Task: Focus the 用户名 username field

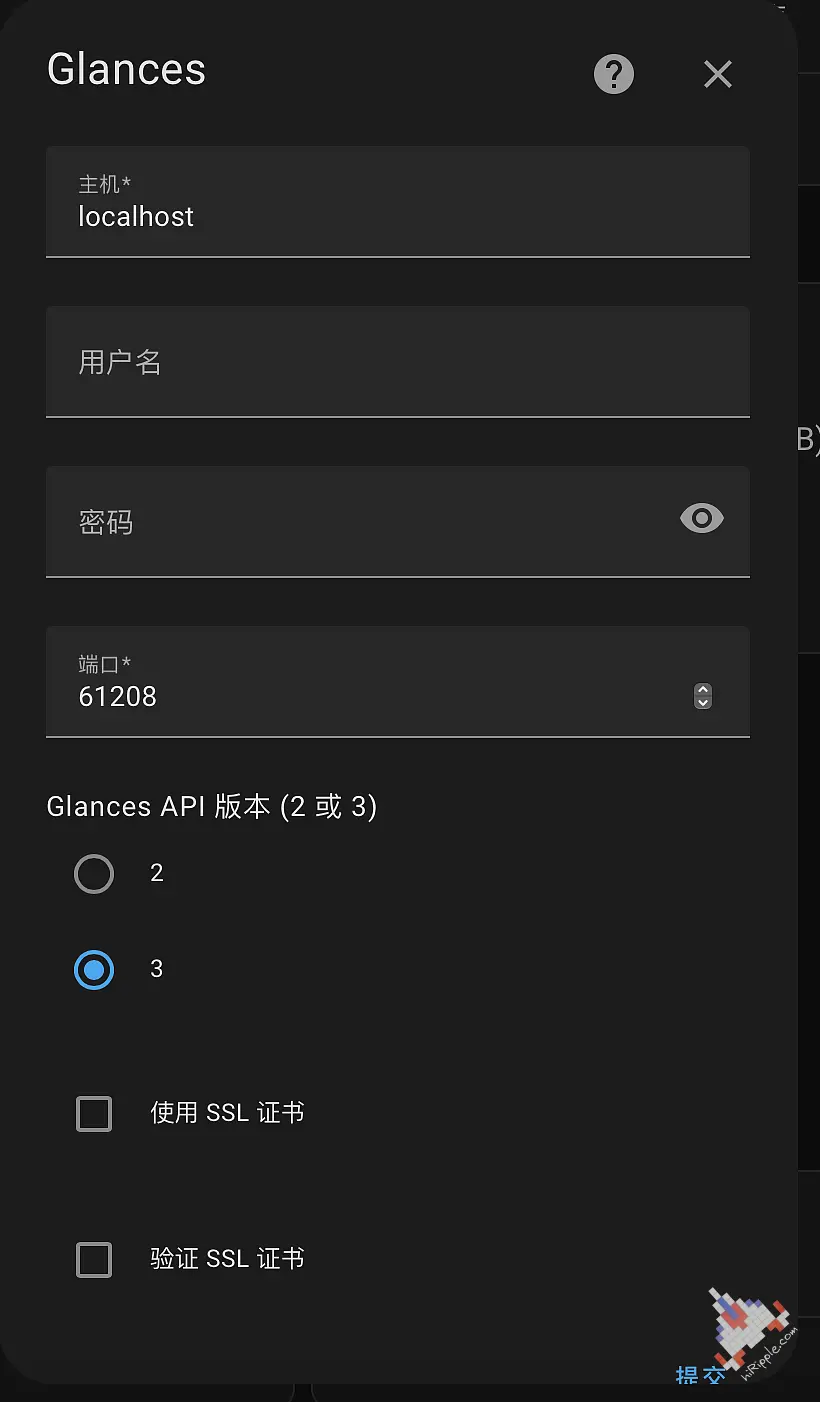Action: [398, 362]
